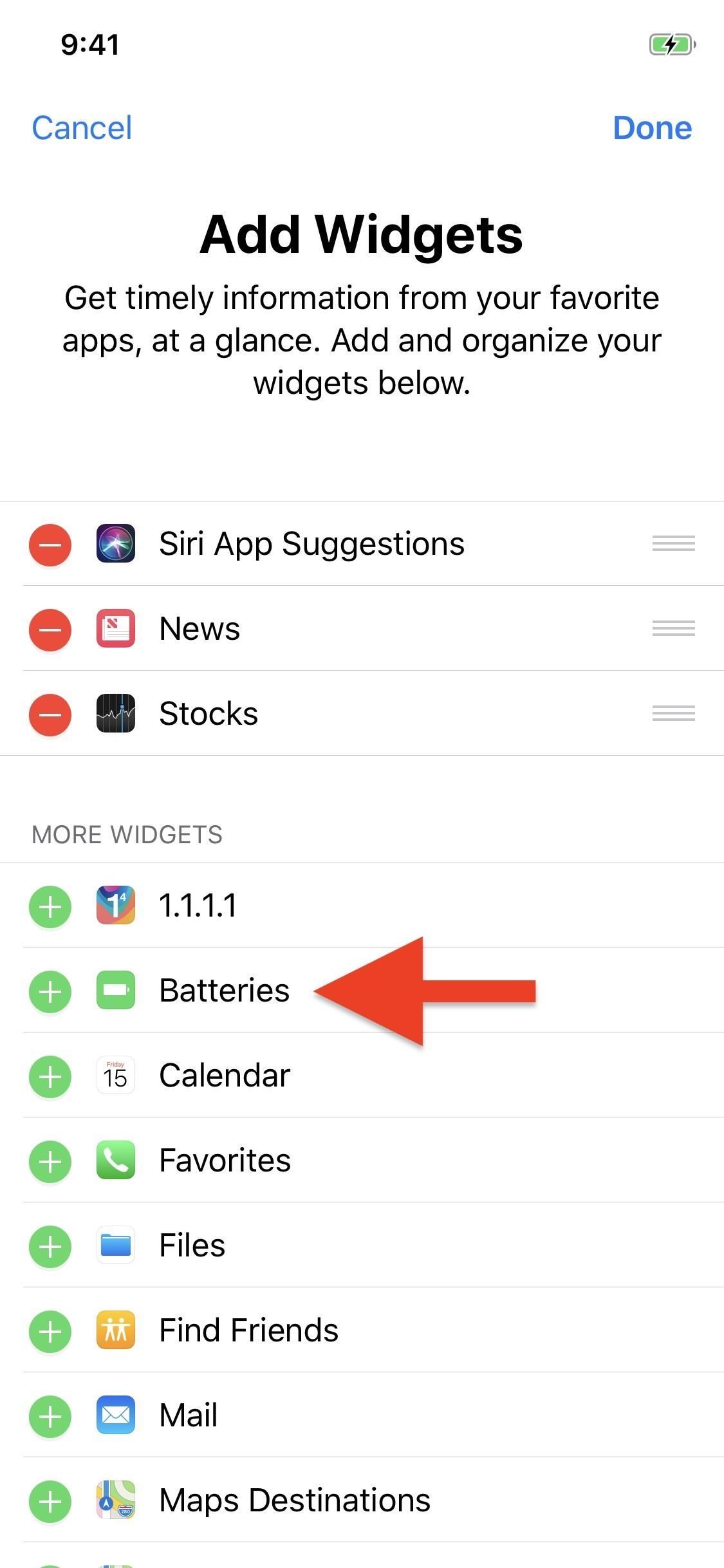The image size is (724, 1568).
Task: Click the Siri App Suggestions widget icon
Action: point(116,544)
